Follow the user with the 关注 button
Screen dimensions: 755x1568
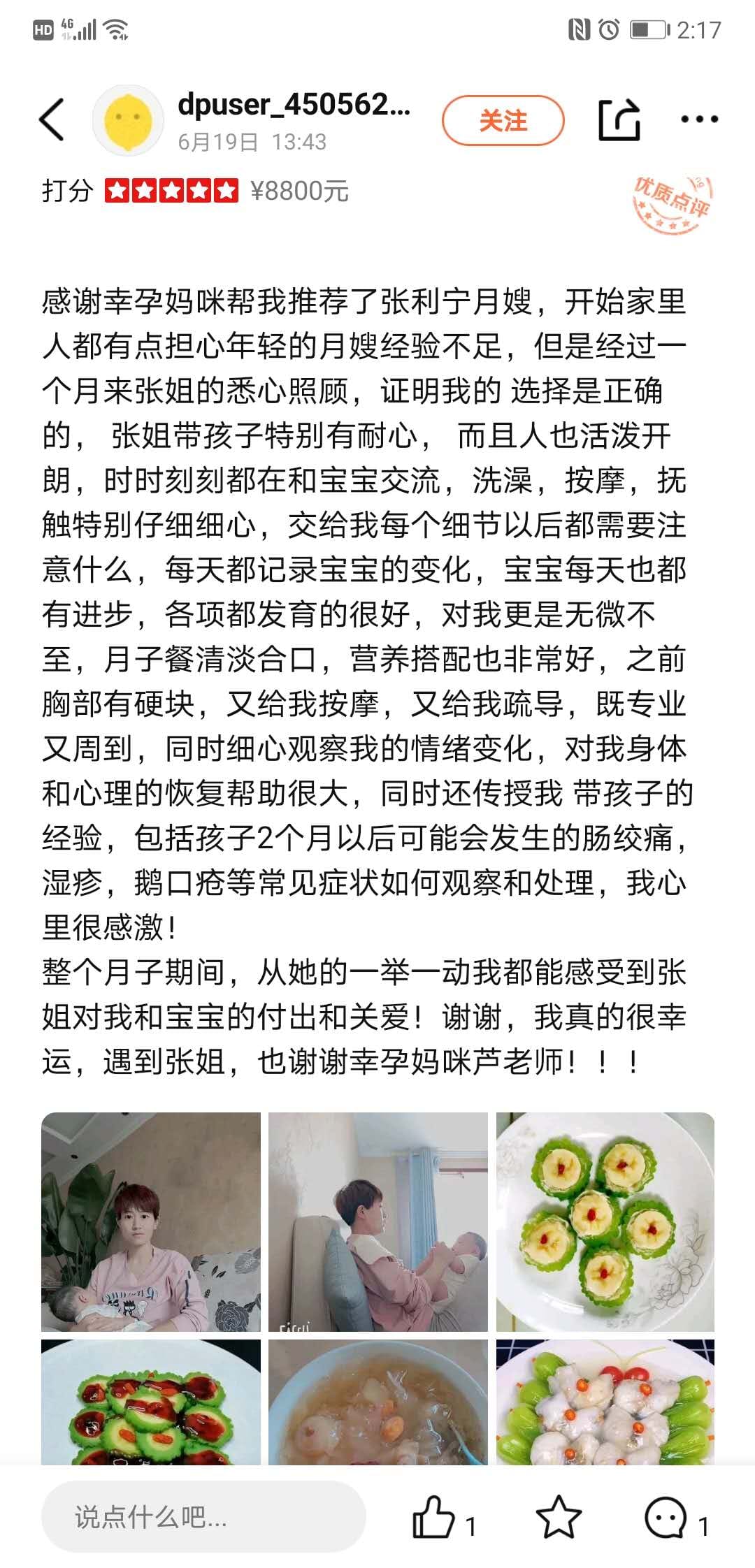[x=503, y=121]
